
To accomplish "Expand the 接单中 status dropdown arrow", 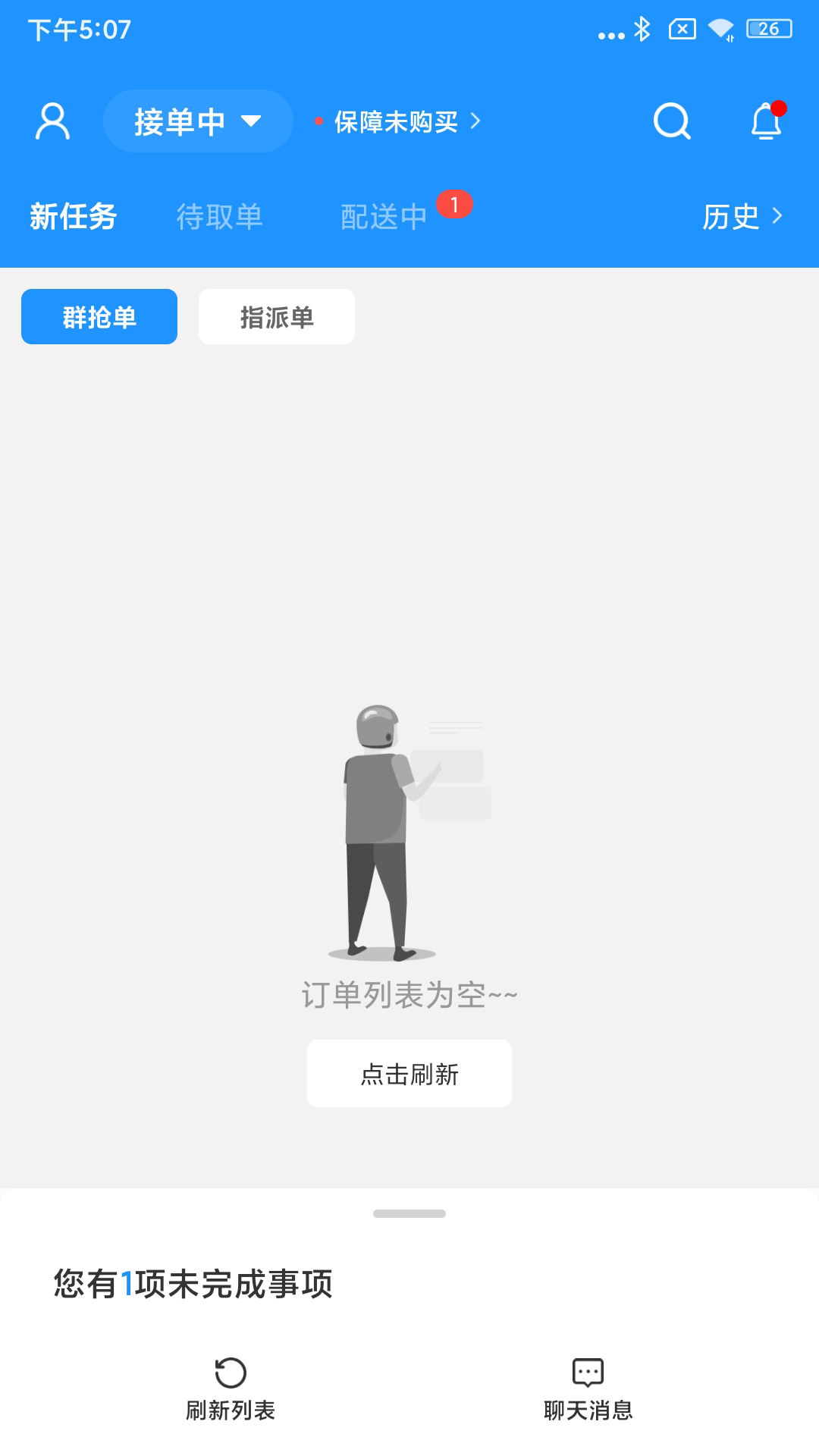I will (250, 121).
